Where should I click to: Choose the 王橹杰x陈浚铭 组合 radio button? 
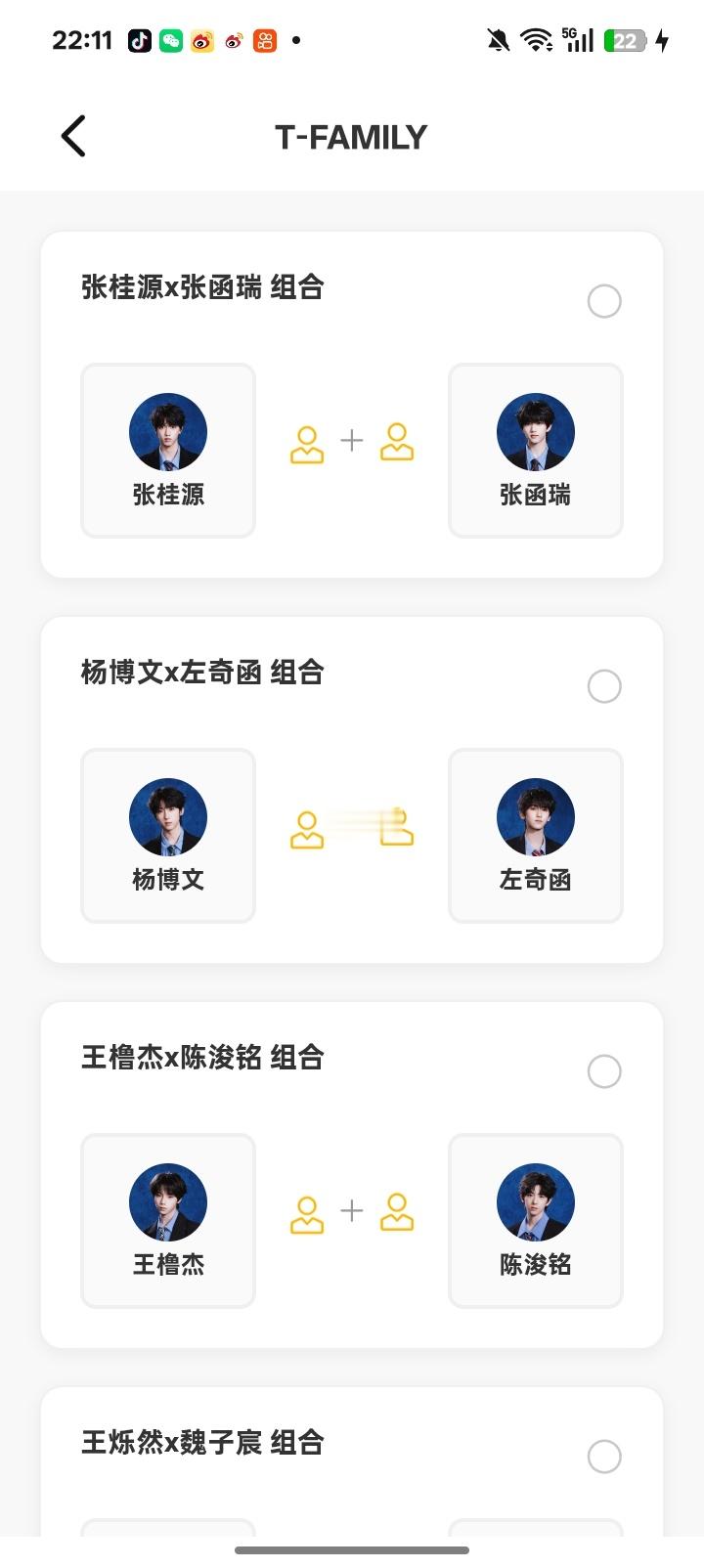coord(604,1071)
